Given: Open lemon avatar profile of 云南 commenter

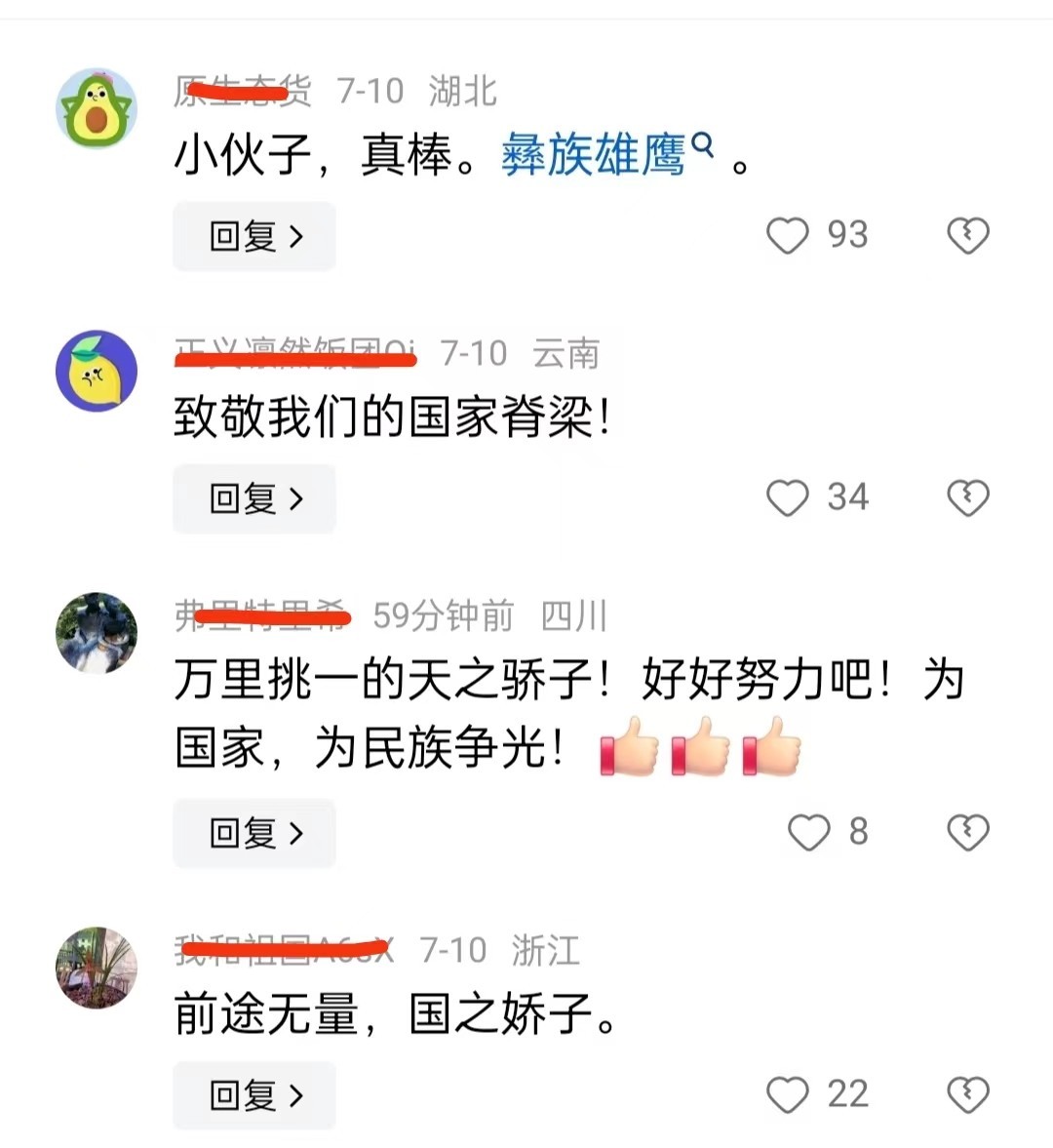Looking at the screenshot, I should click(x=97, y=371).
